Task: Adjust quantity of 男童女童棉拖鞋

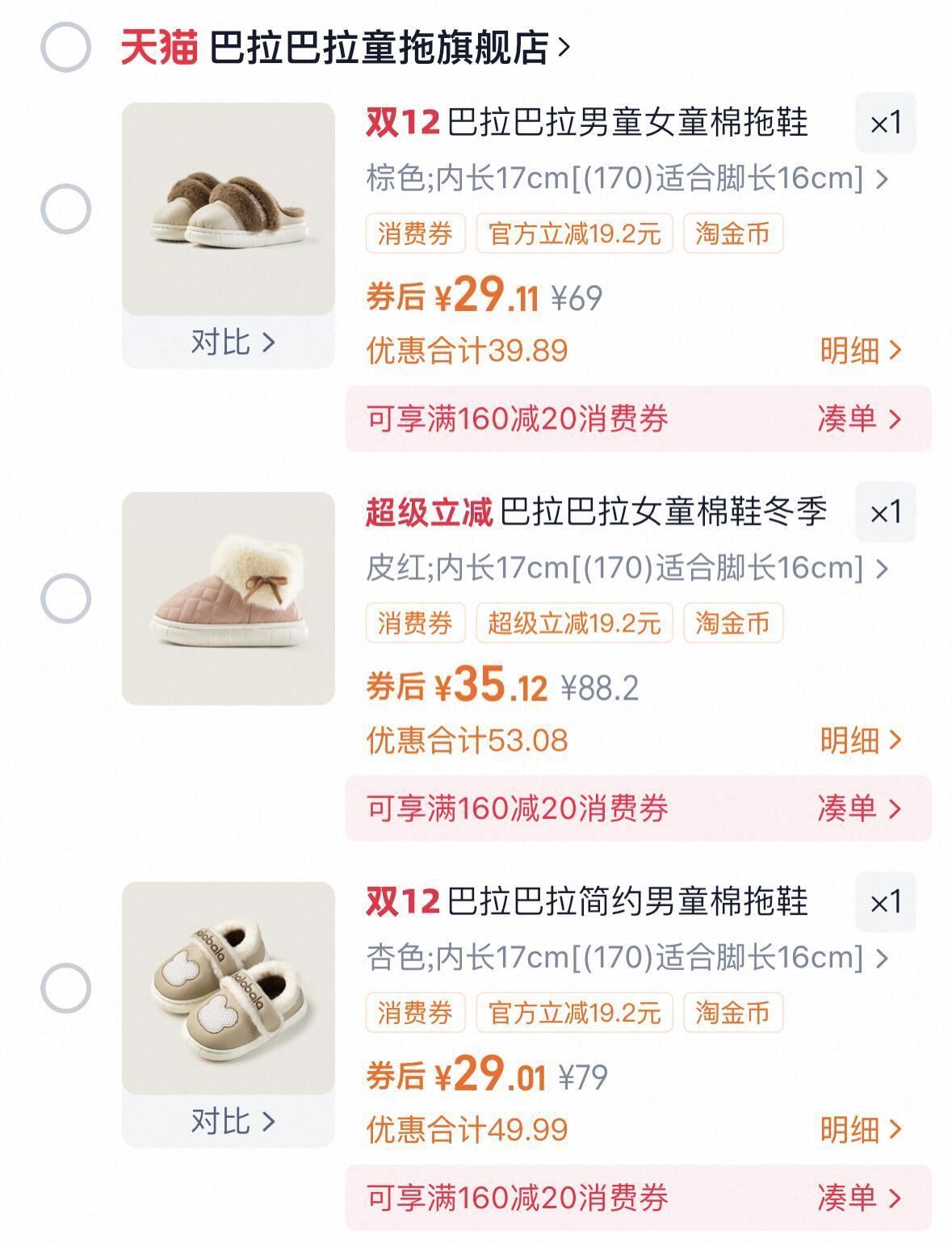Action: 885,124
